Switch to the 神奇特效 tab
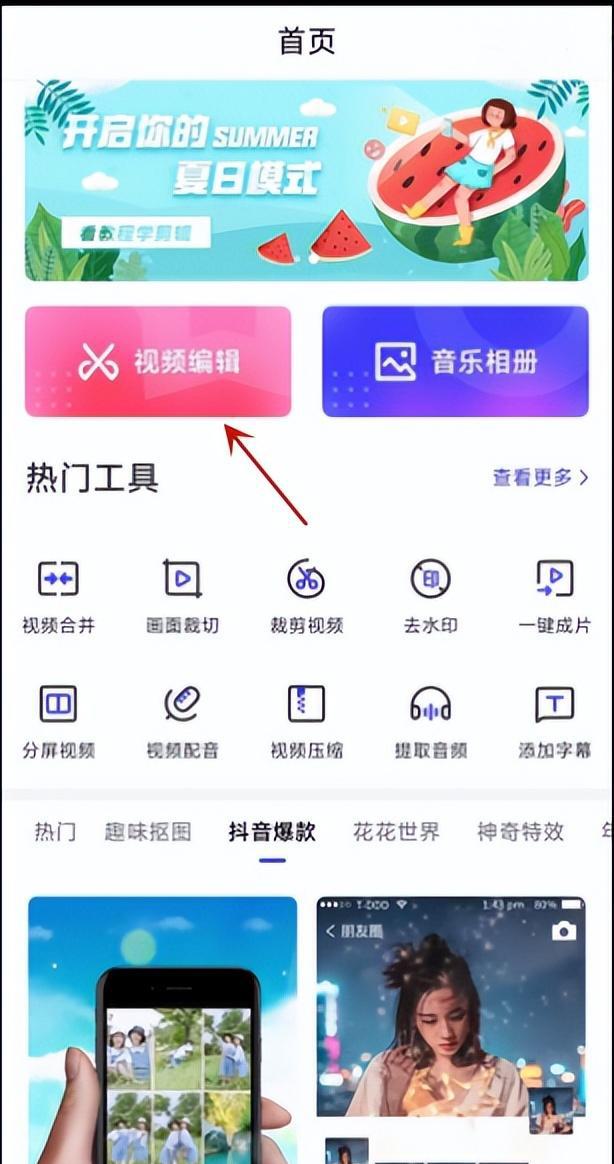614x1164 pixels. (x=520, y=831)
